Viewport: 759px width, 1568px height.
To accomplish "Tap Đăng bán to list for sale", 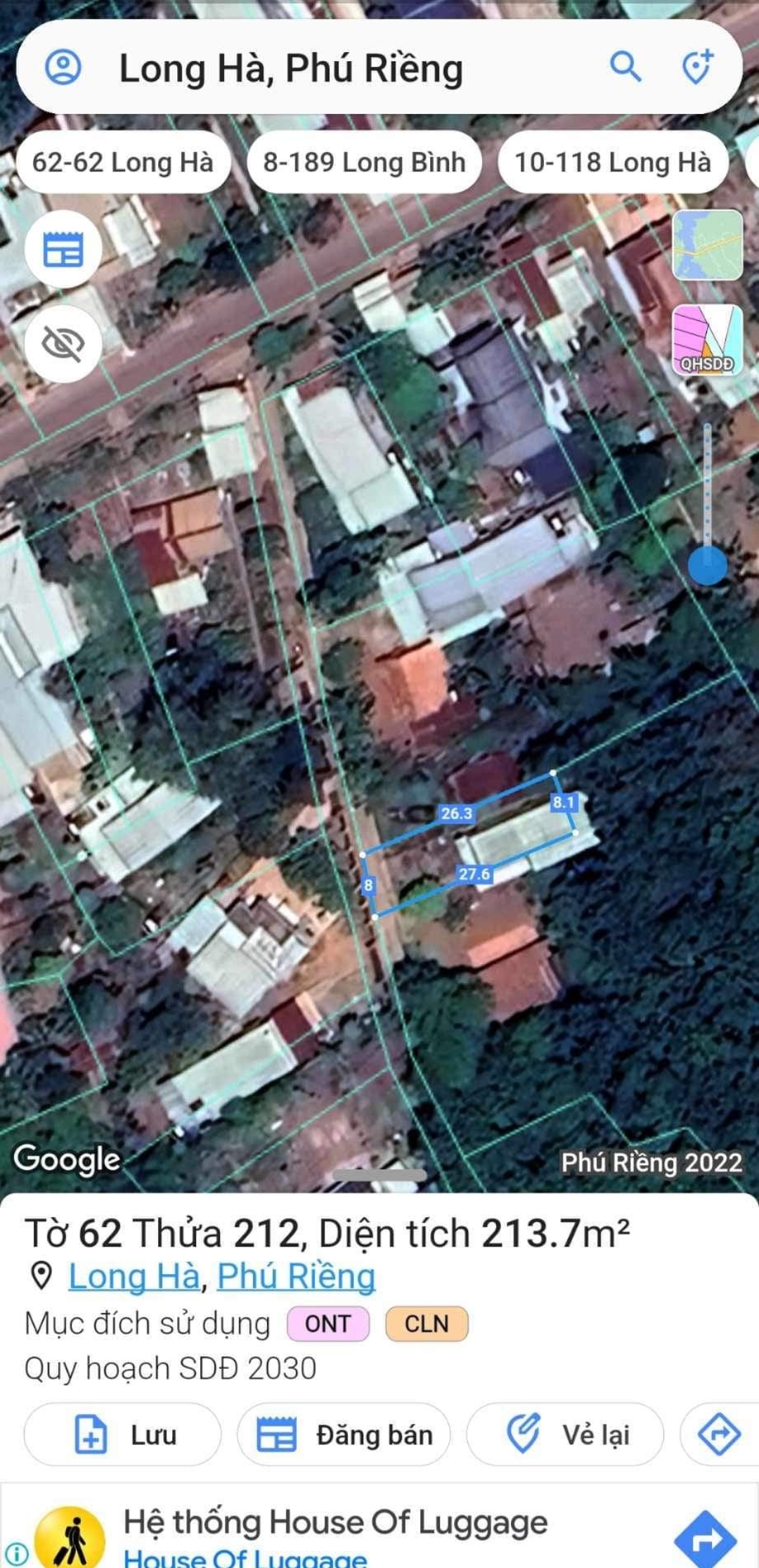I will (344, 1435).
